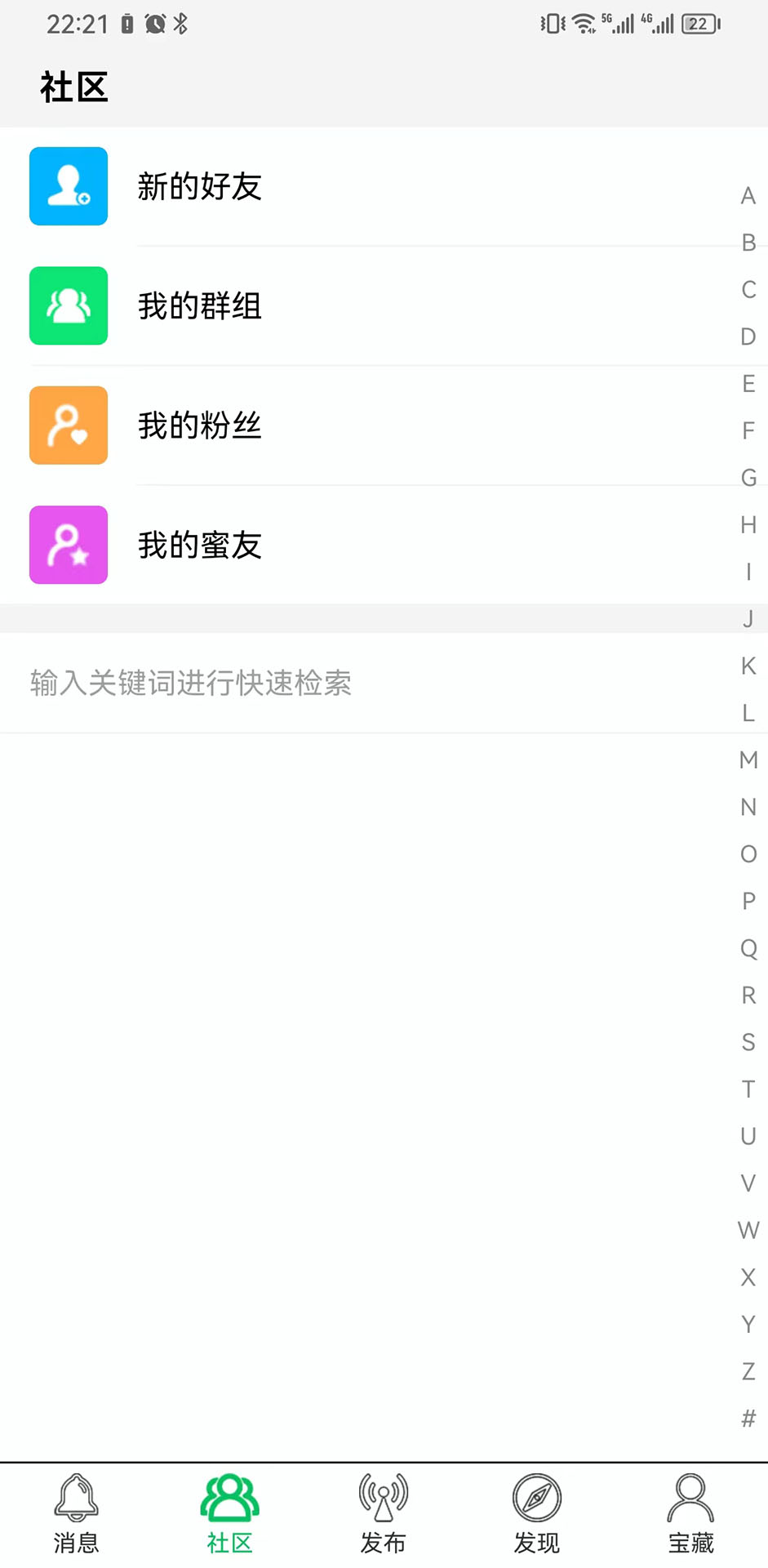Select the 社区 community people icon
Screen dimensions: 768x1568
pos(229,1497)
